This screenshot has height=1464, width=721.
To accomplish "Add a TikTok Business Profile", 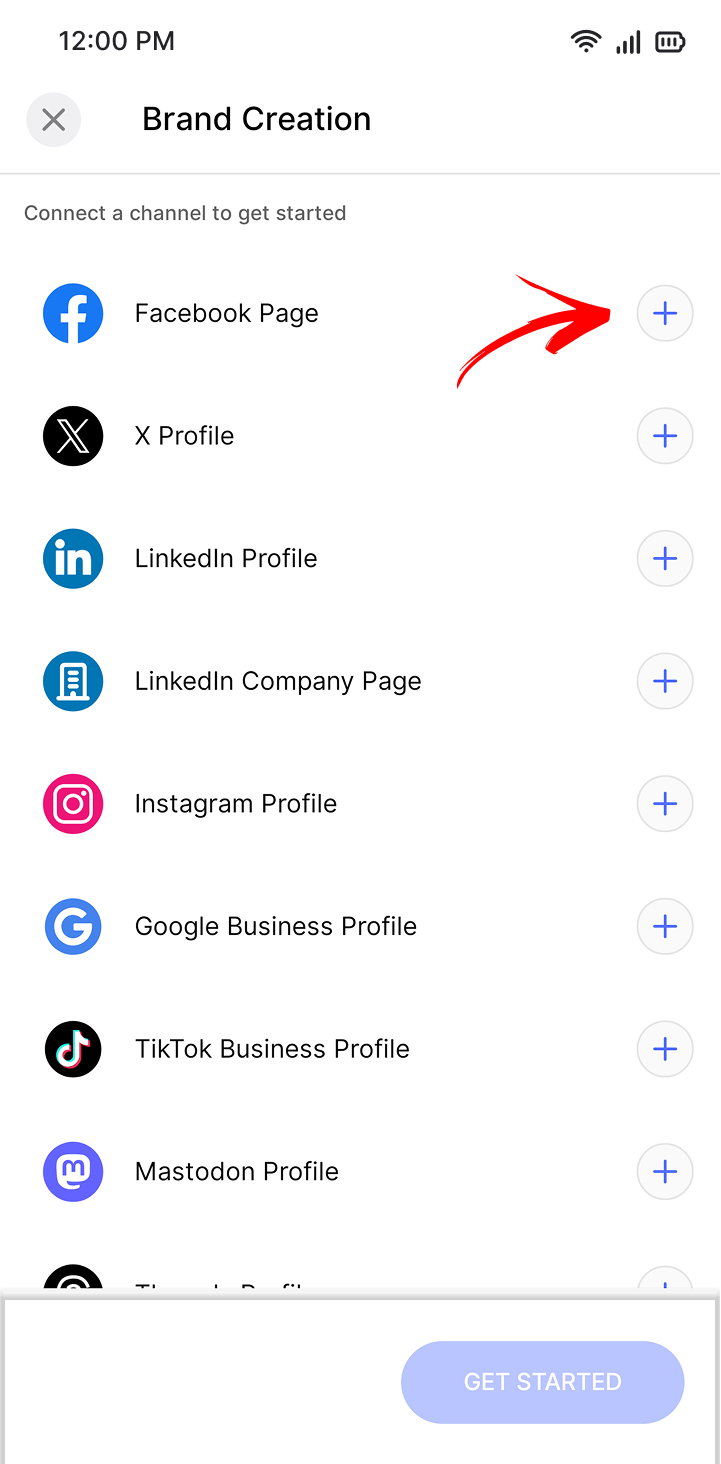I will (x=665, y=1049).
